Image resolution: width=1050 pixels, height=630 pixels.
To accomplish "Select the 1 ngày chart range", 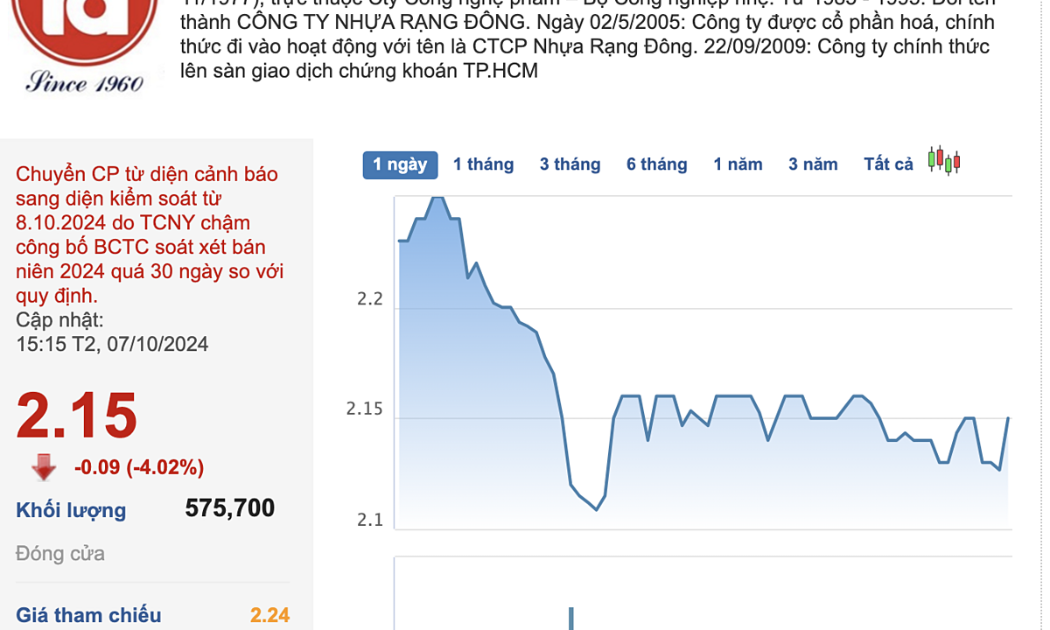I will 400,165.
